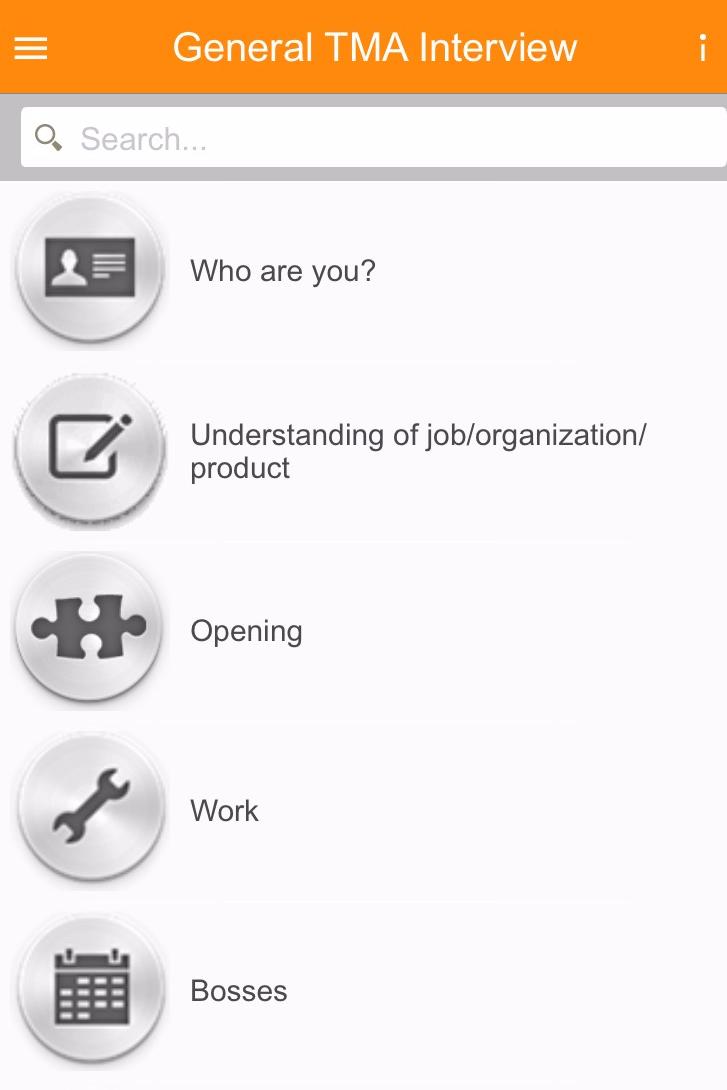Open the info icon in the top bar
727x1090 pixels.
pyautogui.click(x=703, y=46)
